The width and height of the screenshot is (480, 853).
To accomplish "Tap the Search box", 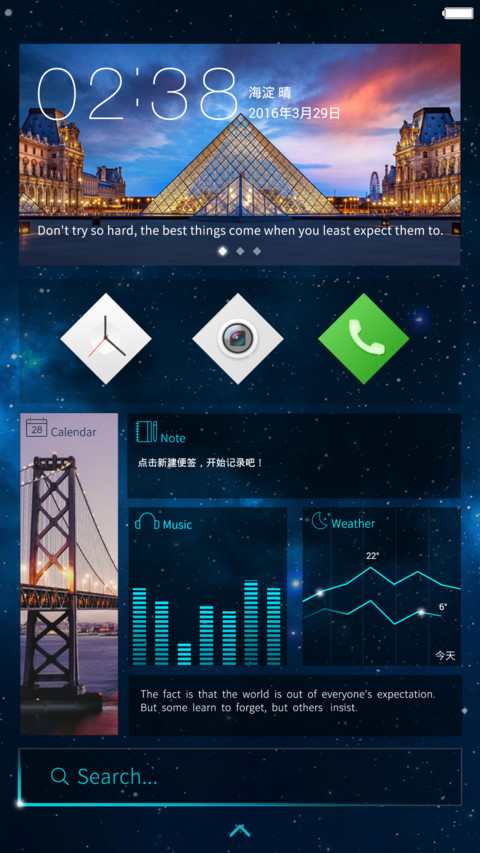I will pos(240,776).
